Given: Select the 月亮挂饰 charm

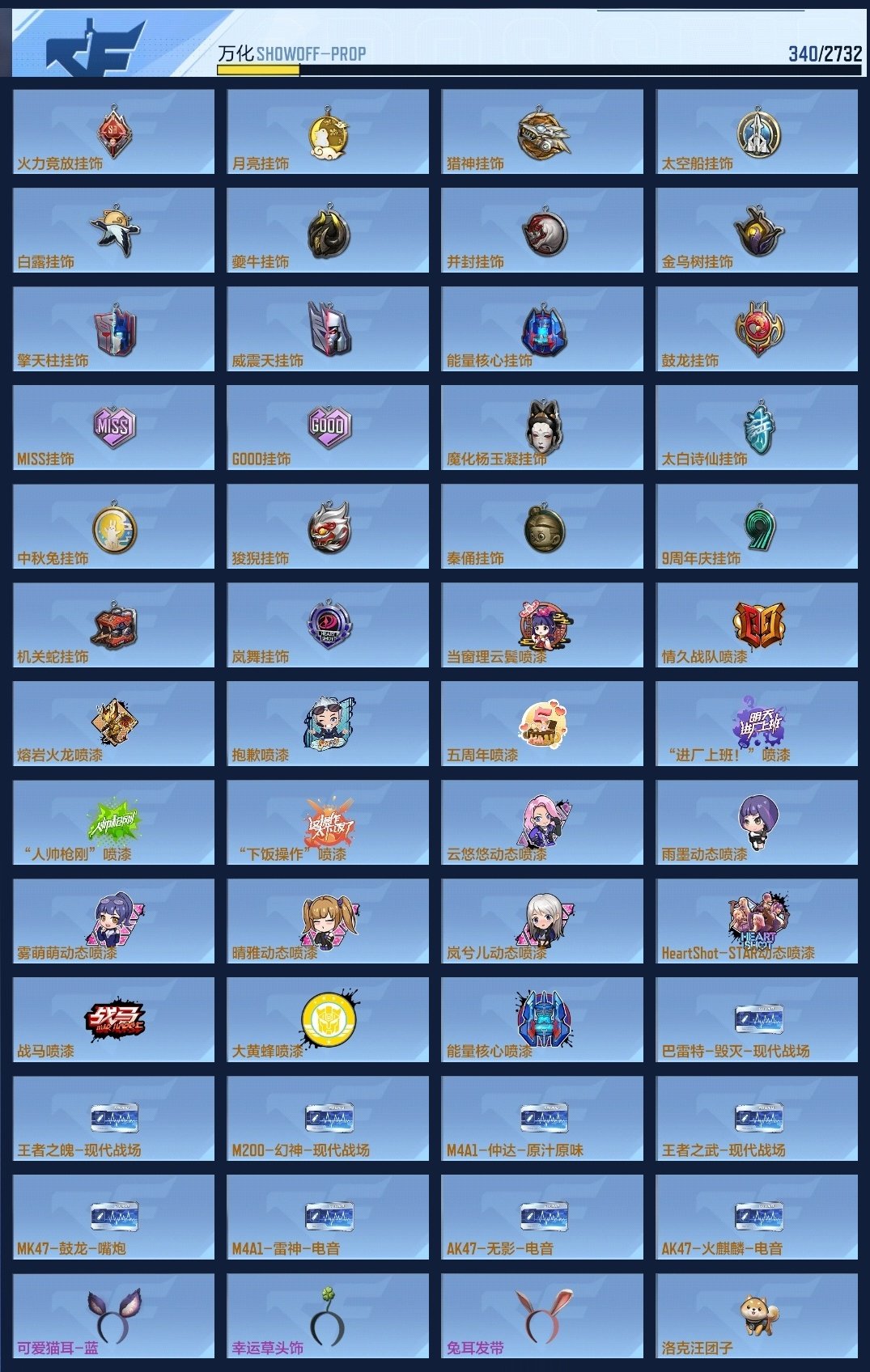Looking at the screenshot, I should pos(328,132).
